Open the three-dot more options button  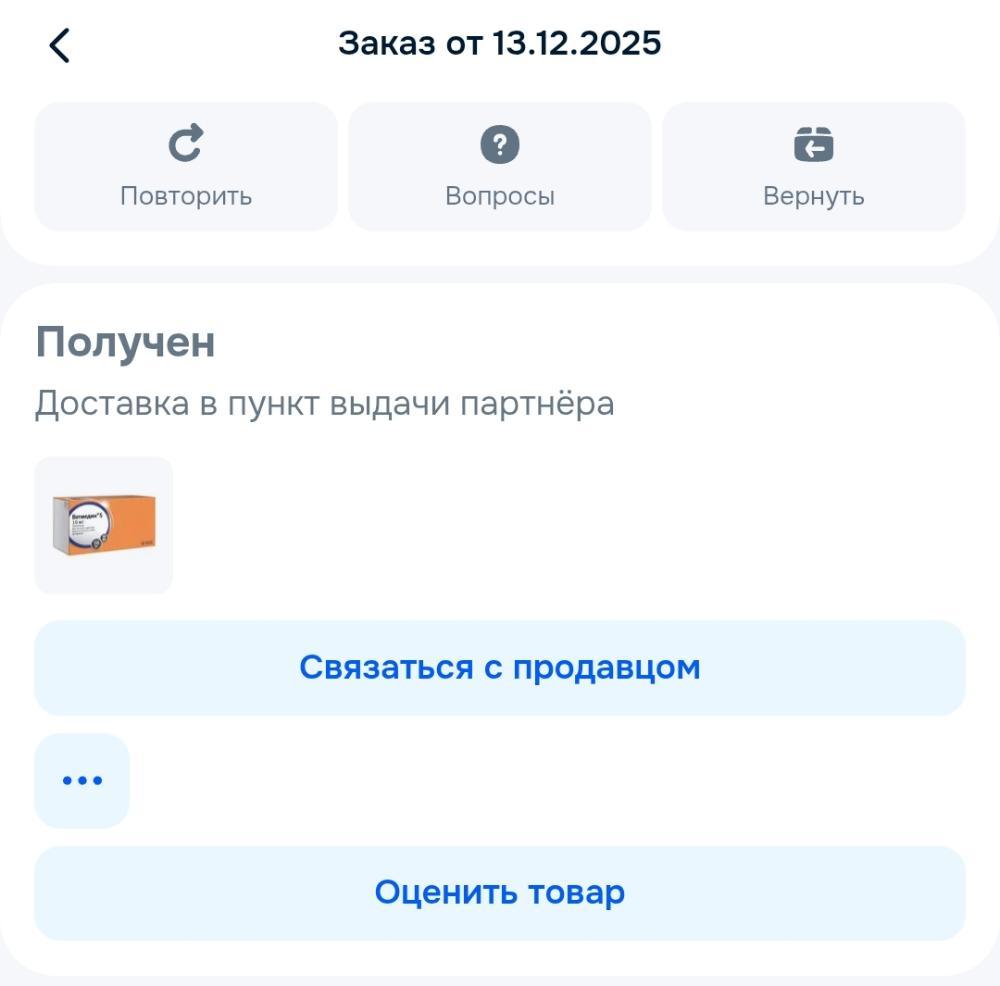tap(82, 780)
